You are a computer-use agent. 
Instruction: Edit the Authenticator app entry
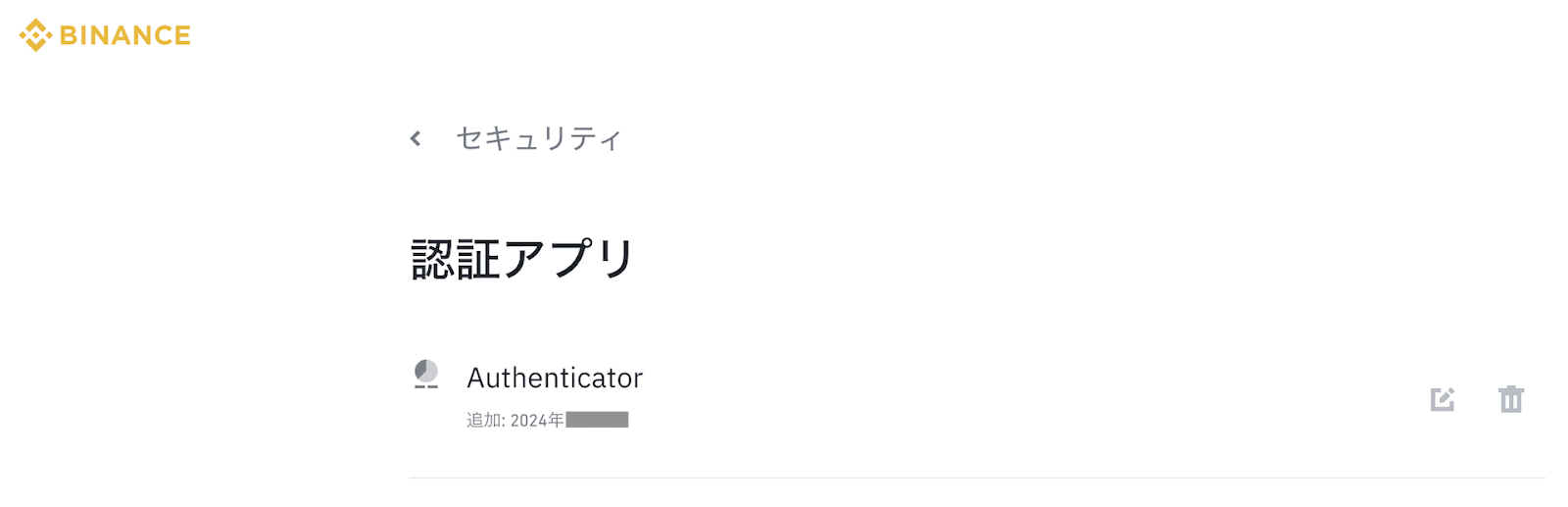[1442, 399]
